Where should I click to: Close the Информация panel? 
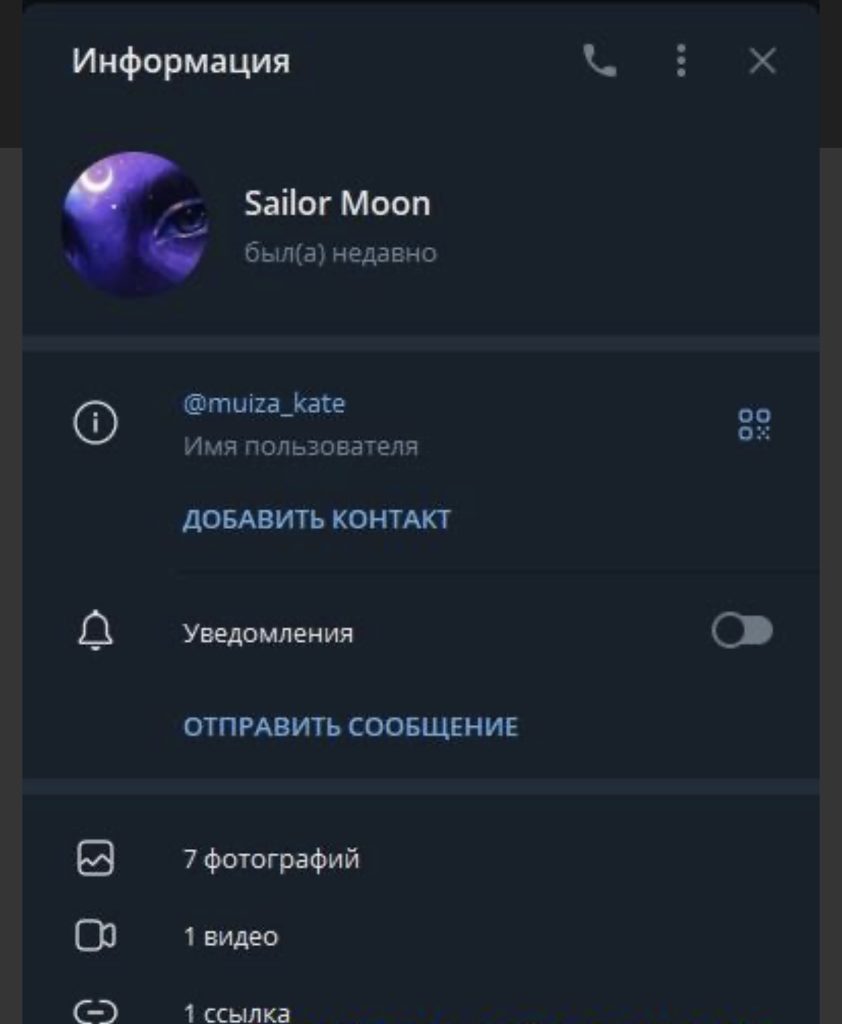coord(762,62)
